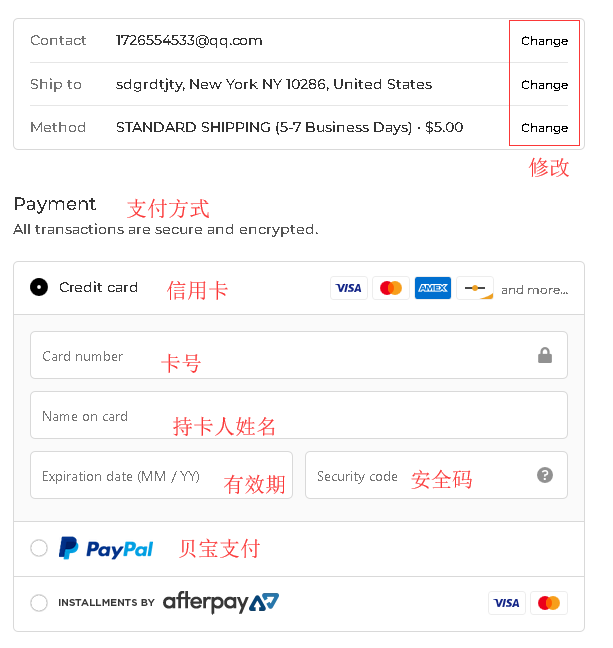
Task: Select Installments by Afterpay option
Action: [39, 603]
